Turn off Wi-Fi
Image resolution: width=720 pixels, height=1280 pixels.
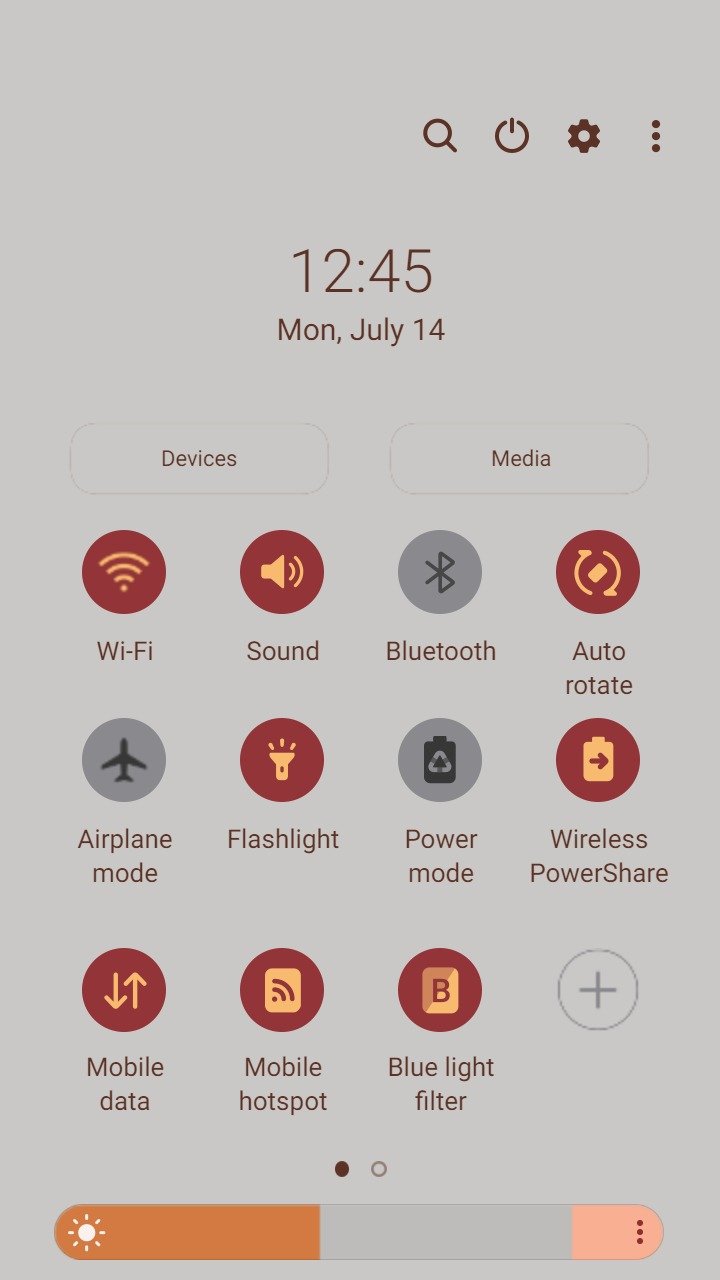[x=124, y=572]
